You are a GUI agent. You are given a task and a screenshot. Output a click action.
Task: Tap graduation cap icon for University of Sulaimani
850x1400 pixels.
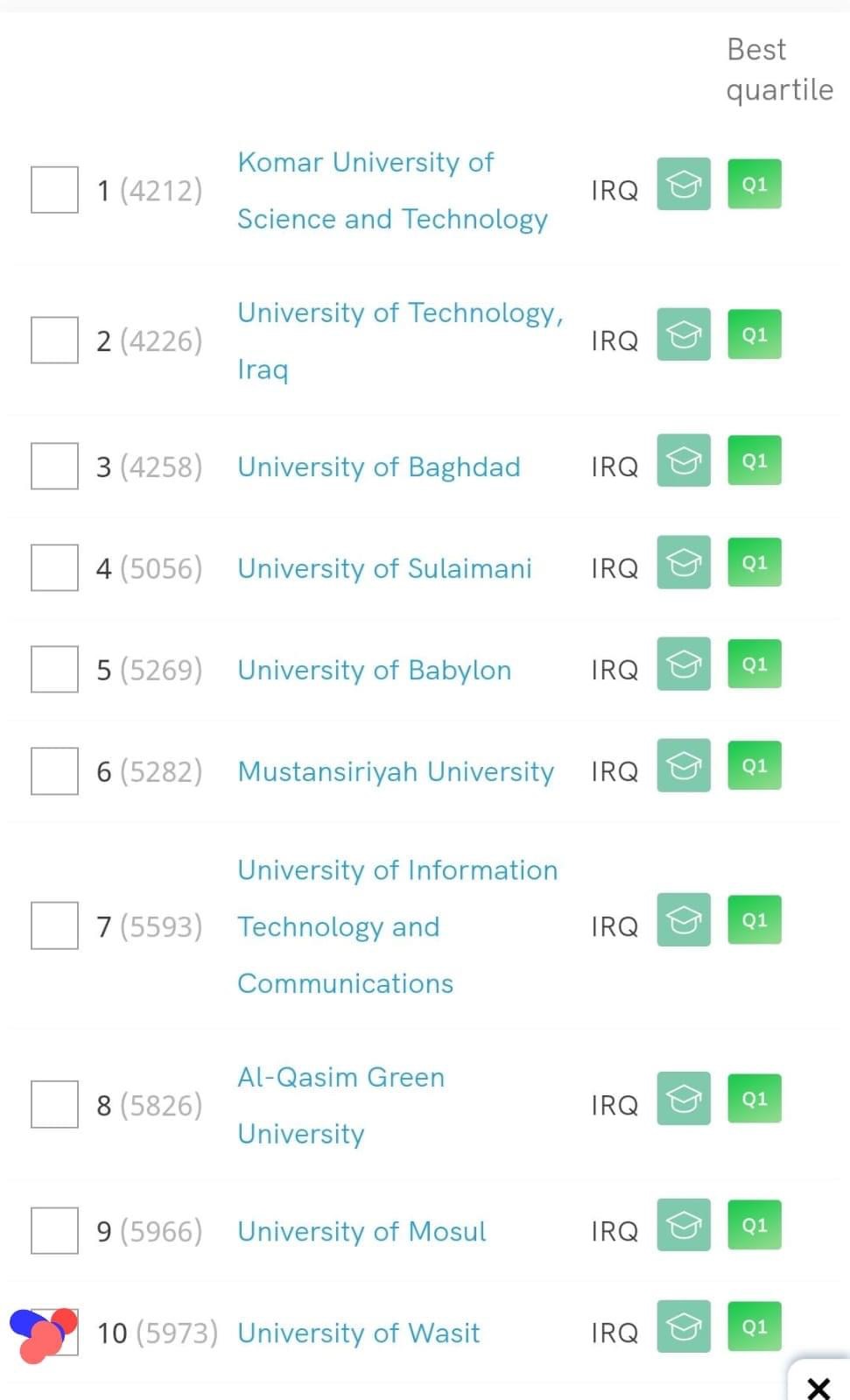click(683, 563)
